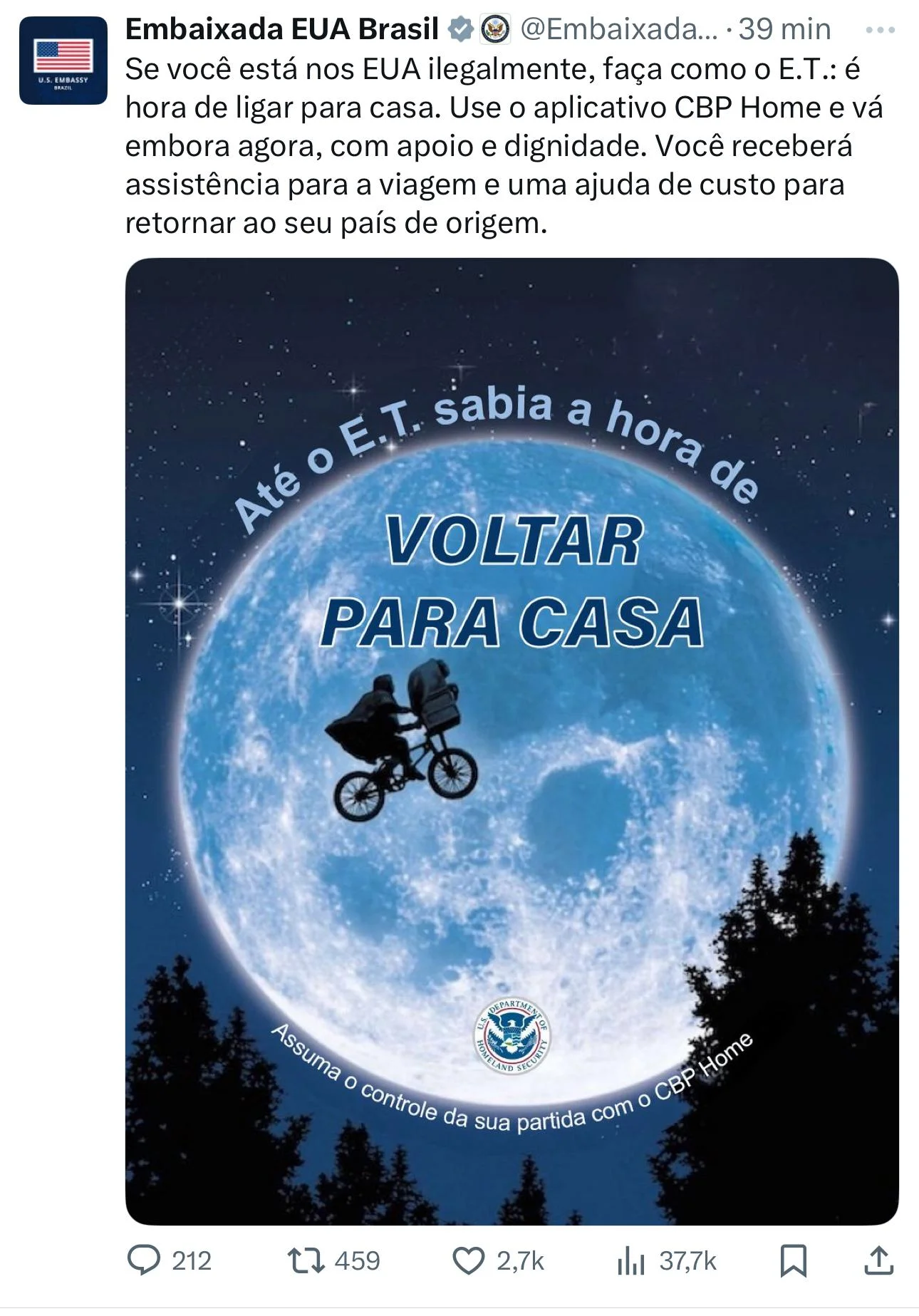This screenshot has height=1316, width=919.
Task: Share the tweet
Action: click(878, 1260)
